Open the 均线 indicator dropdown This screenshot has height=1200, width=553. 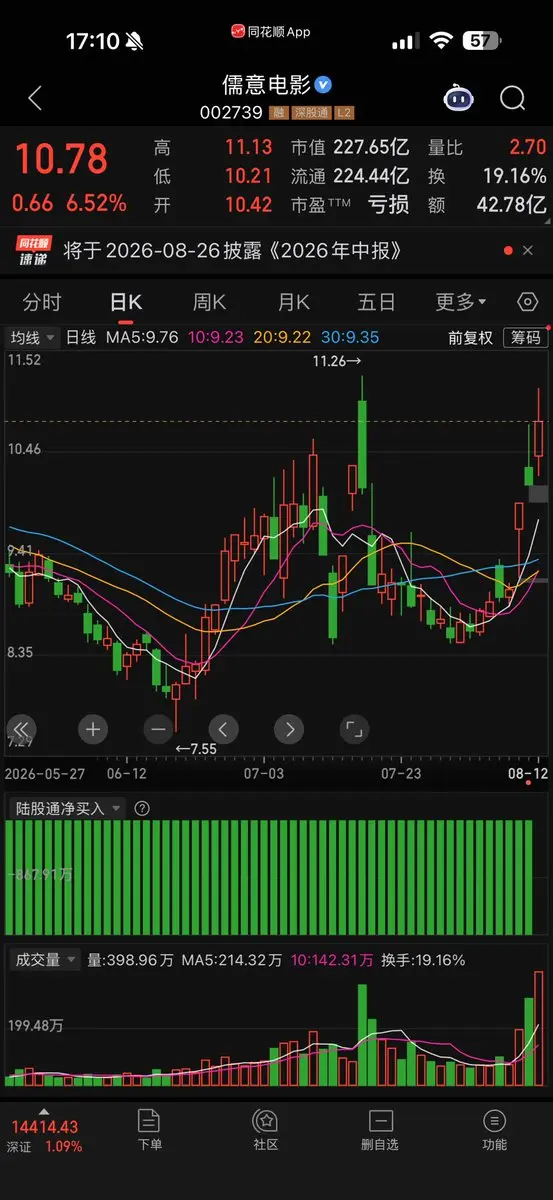point(33,337)
